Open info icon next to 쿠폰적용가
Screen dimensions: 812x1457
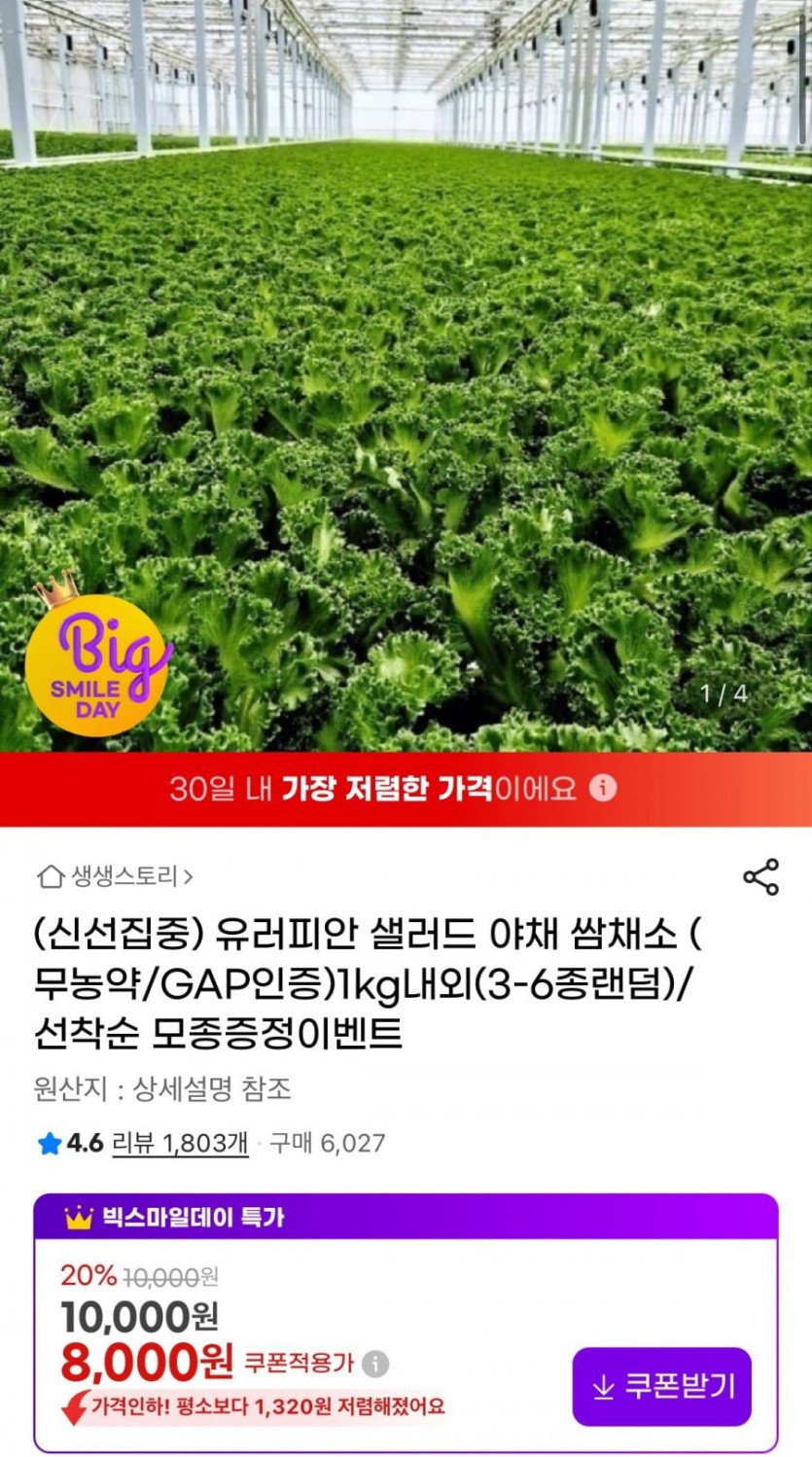375,1364
